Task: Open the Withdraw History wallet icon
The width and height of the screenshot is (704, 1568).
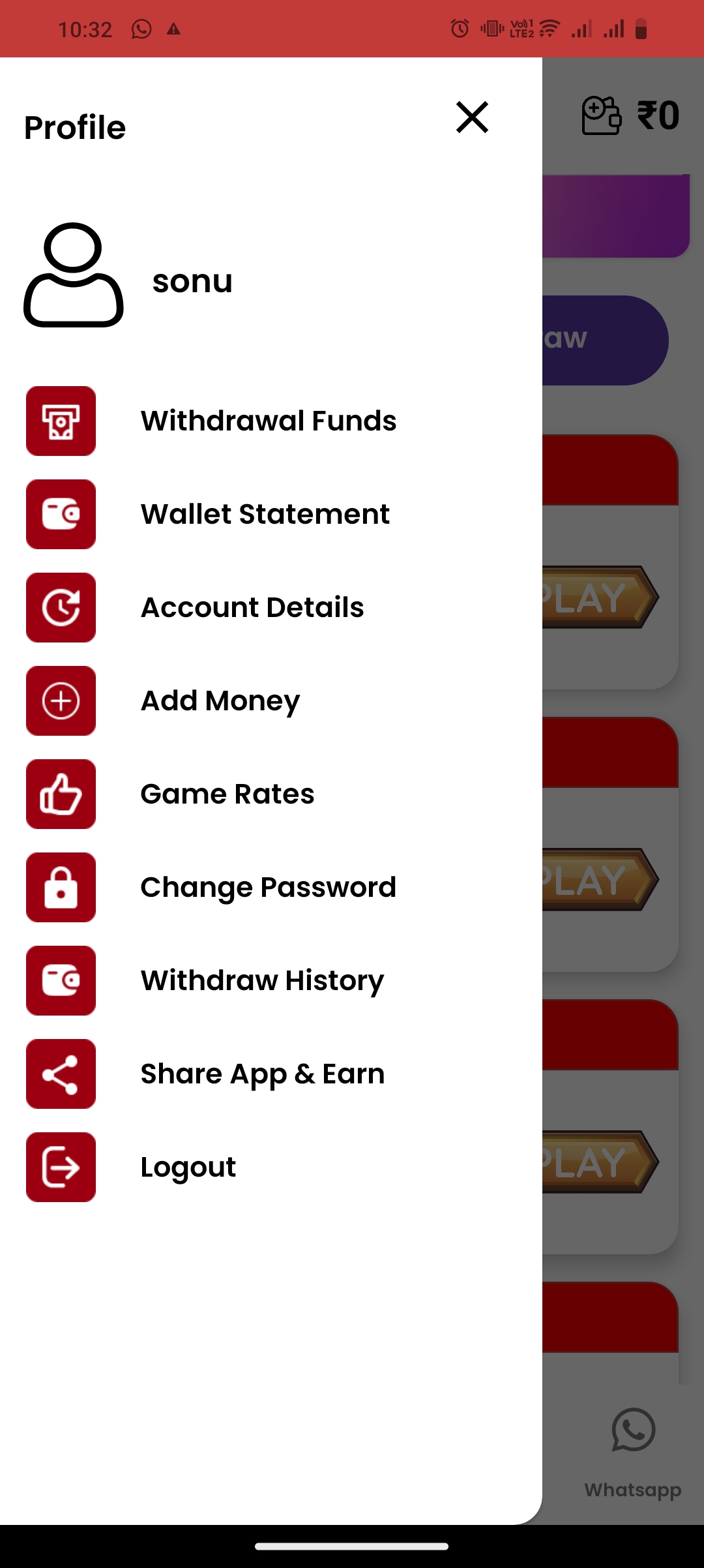Action: 61,981
